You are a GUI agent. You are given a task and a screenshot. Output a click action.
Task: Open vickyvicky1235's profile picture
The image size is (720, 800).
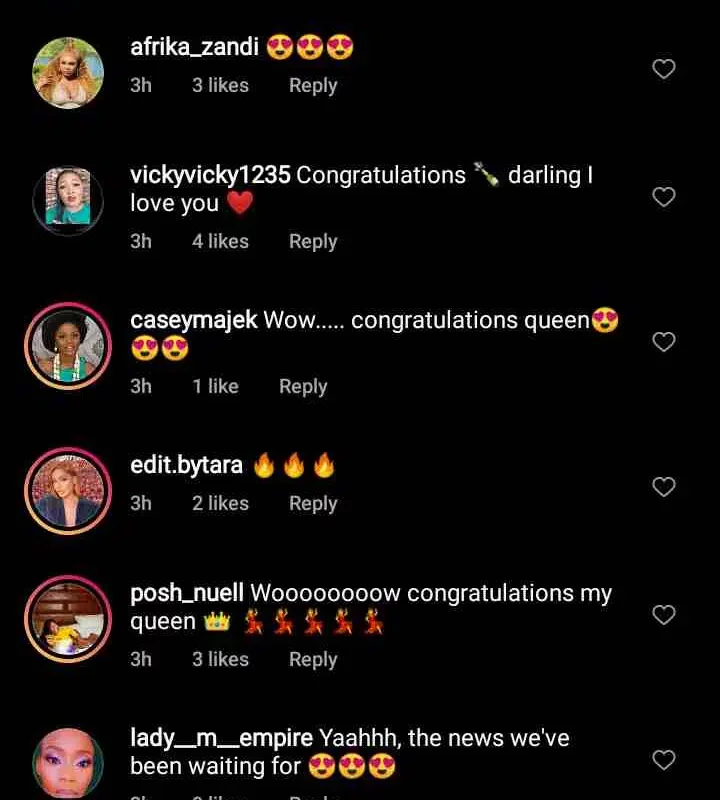(x=68, y=200)
